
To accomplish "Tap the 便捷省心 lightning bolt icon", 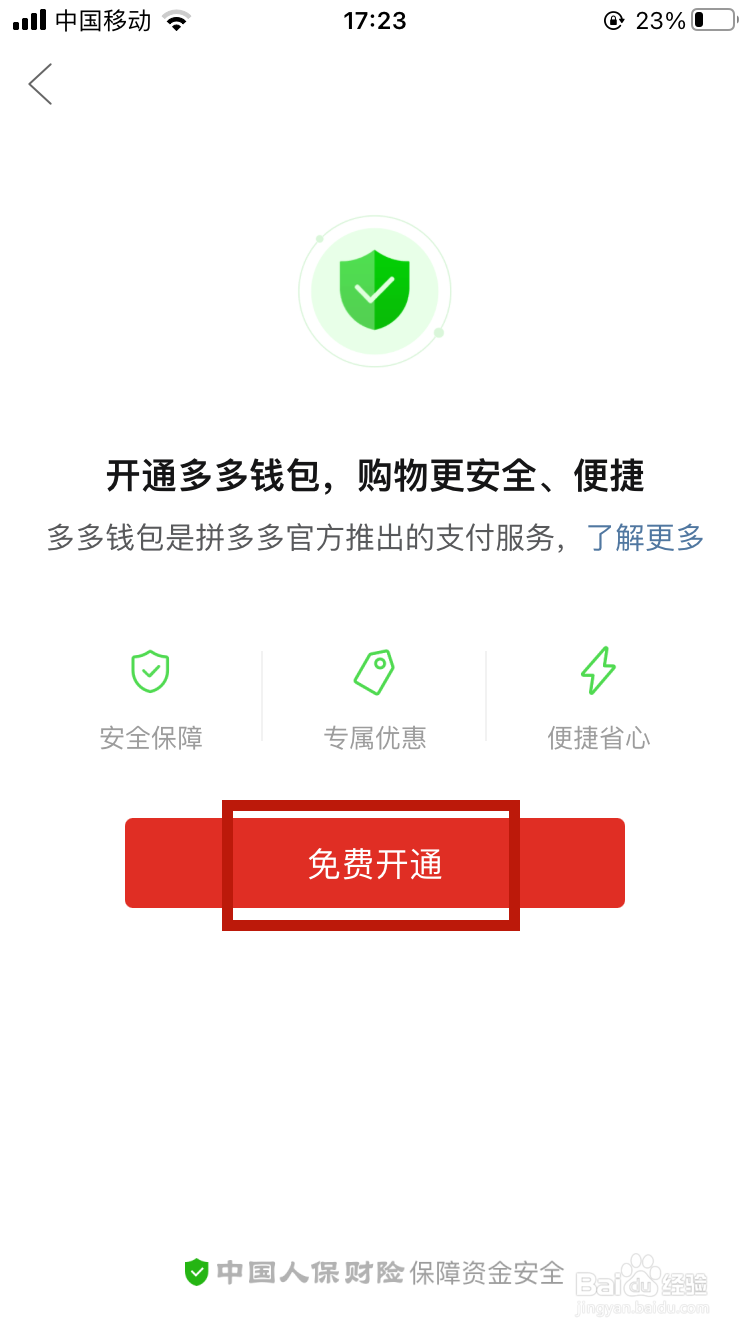I will tap(598, 671).
